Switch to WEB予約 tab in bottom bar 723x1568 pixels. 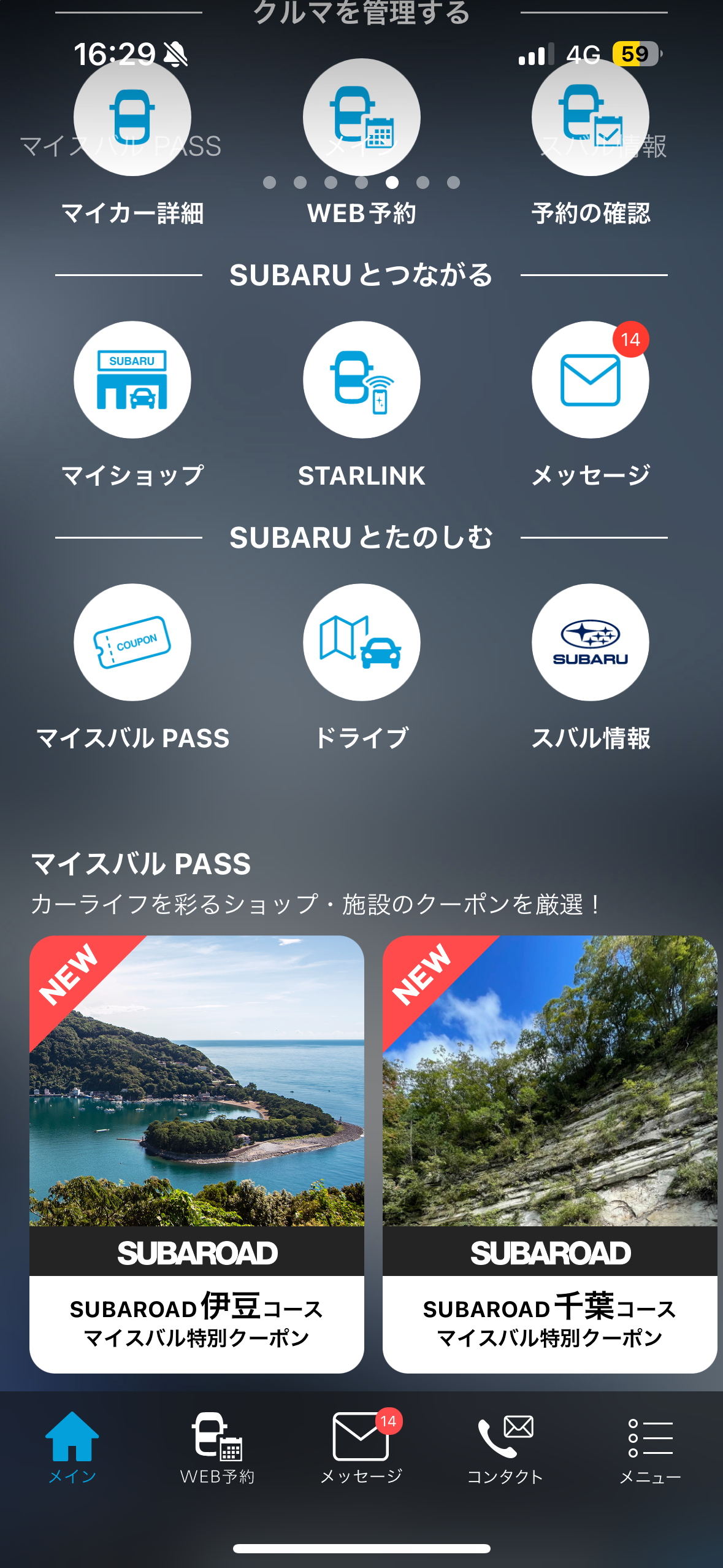click(217, 1447)
